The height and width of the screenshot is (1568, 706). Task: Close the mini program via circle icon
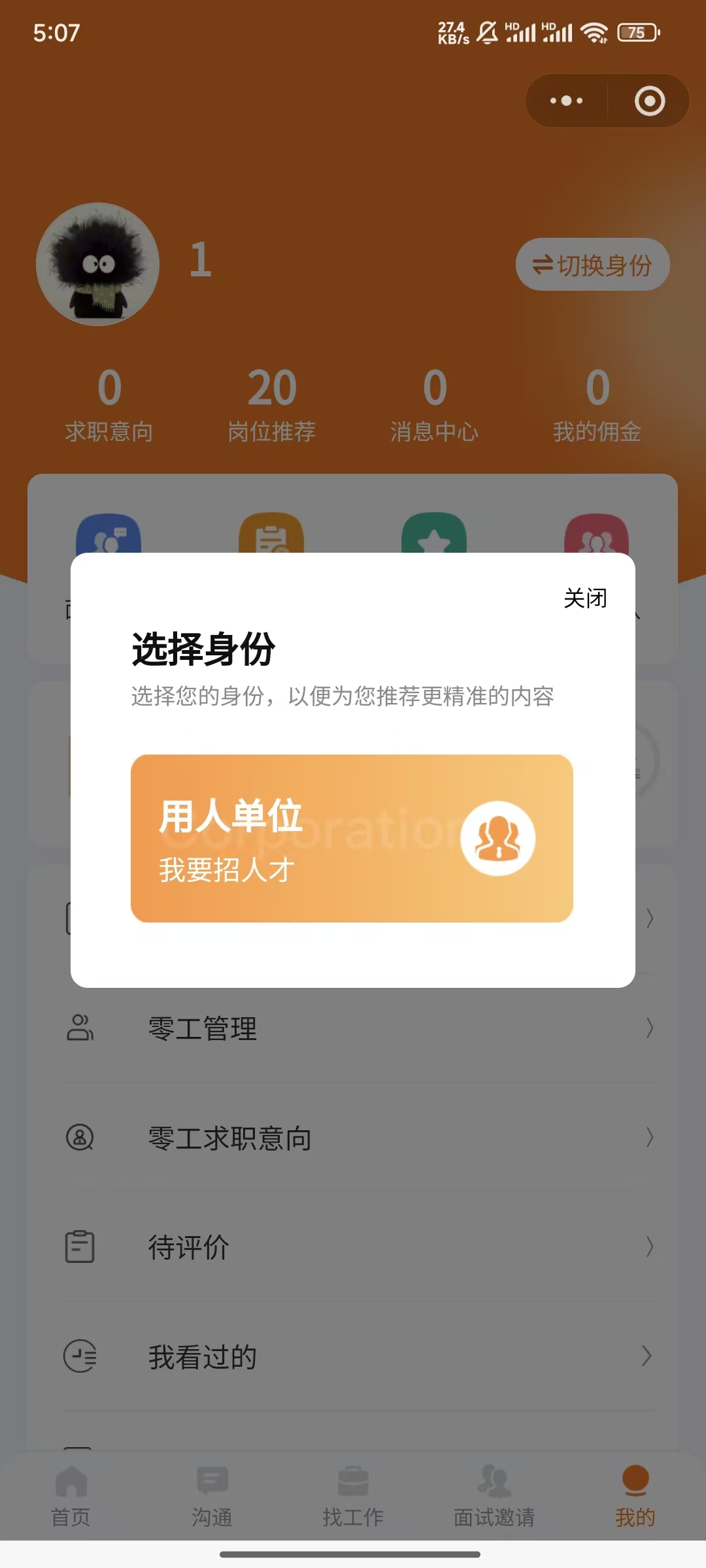pyautogui.click(x=649, y=101)
